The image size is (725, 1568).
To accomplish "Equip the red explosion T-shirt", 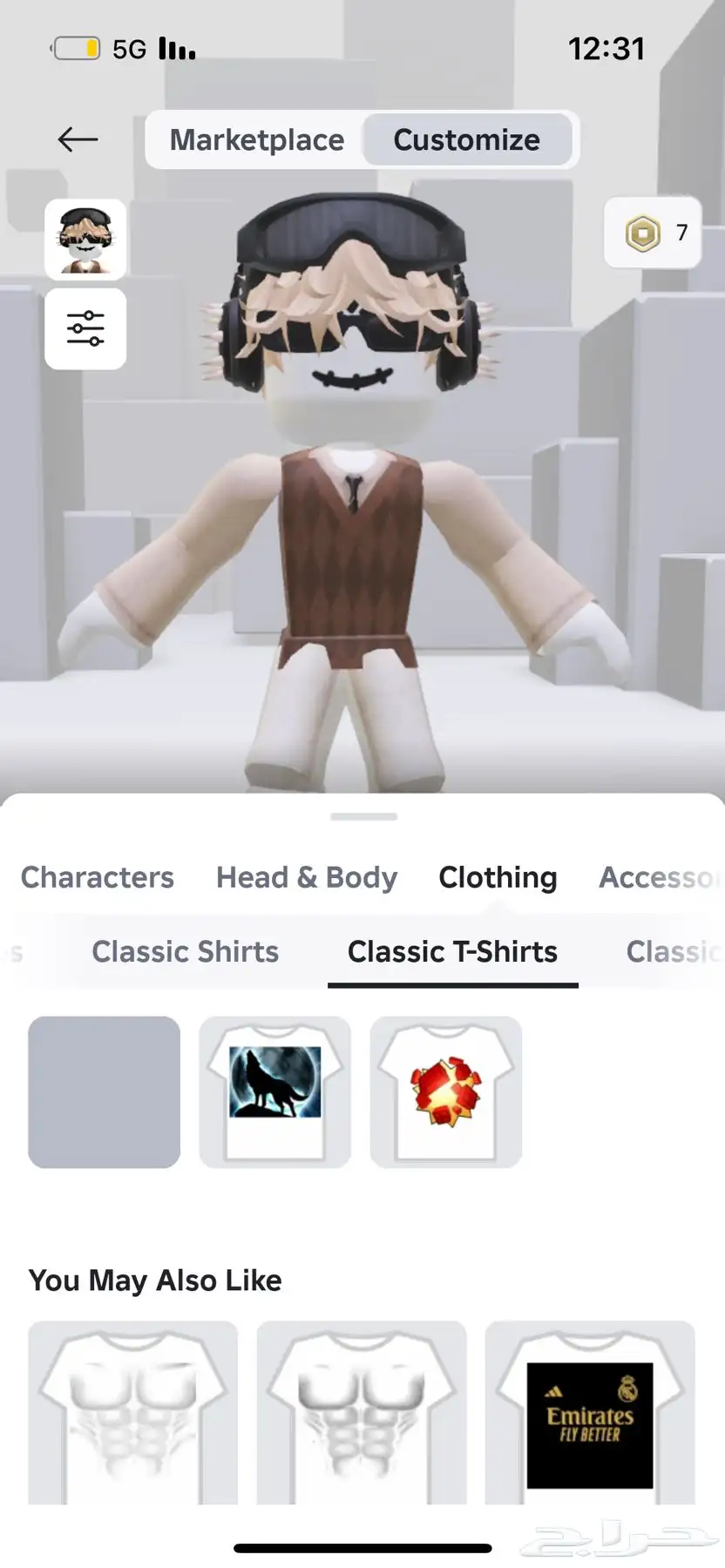I will 446,1092.
